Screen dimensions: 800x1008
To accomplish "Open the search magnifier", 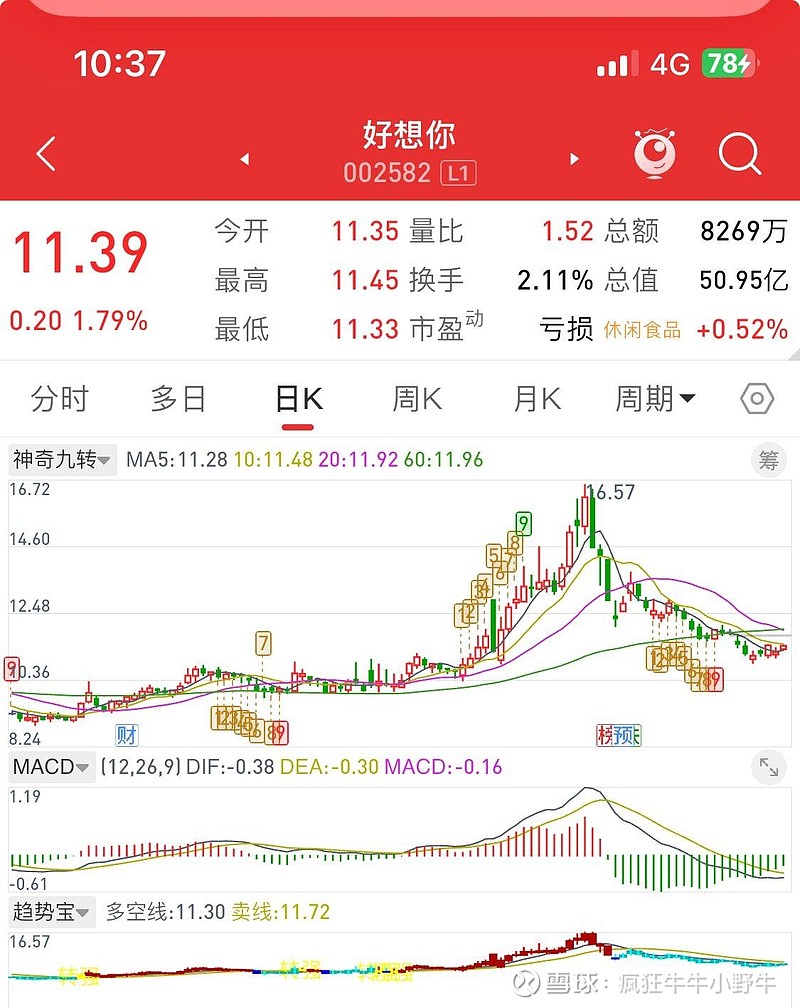I will 740,155.
